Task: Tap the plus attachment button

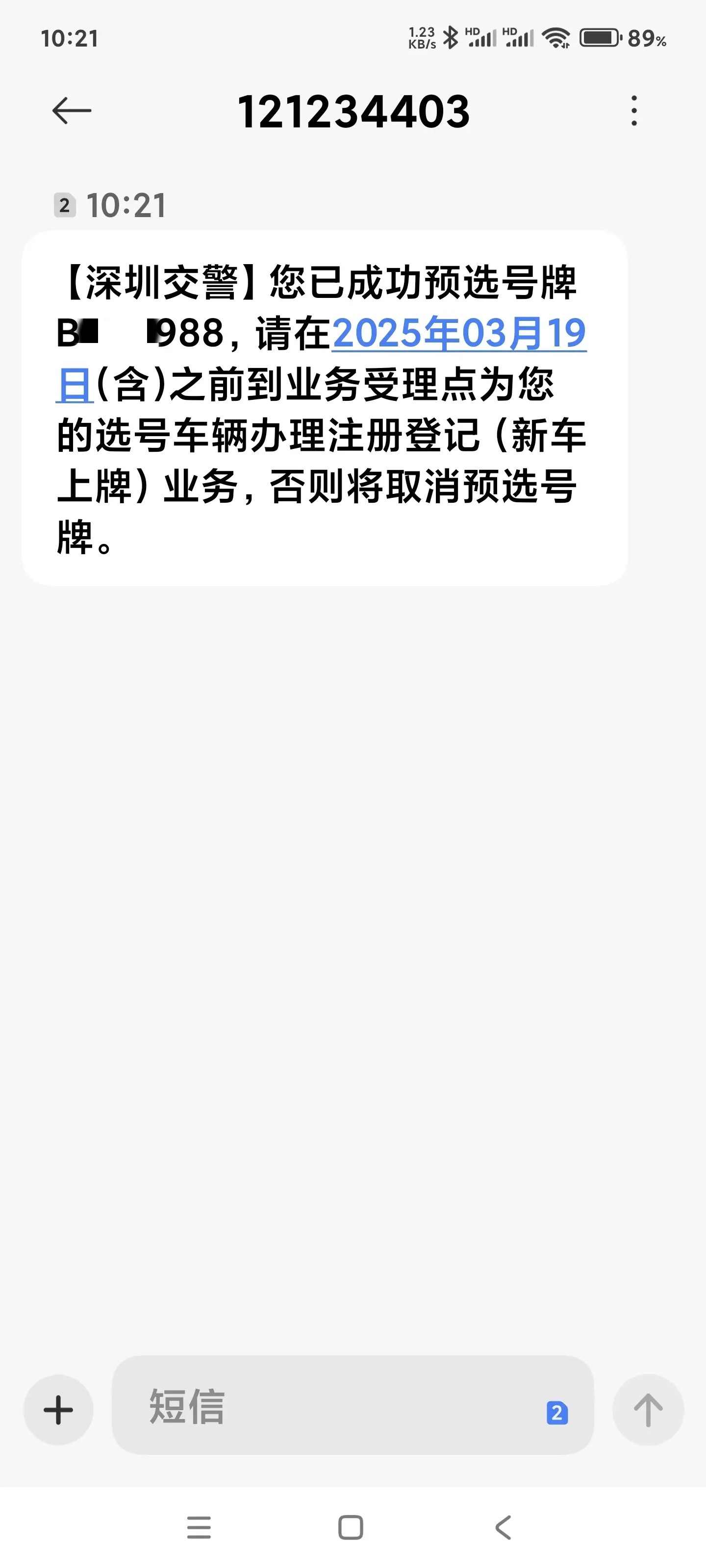Action: [x=58, y=1410]
